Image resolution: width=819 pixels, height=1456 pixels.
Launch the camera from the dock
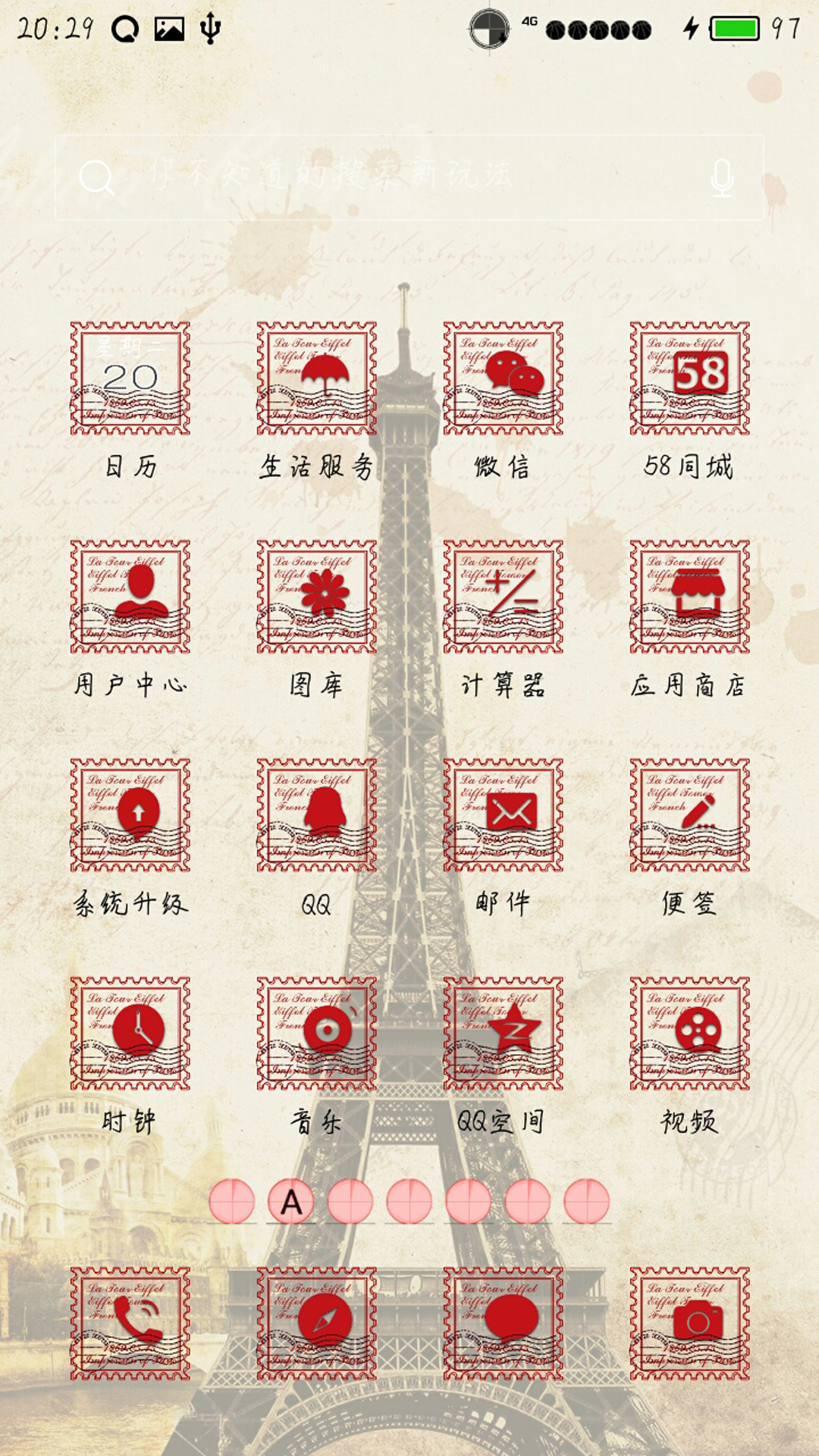tap(690, 1323)
